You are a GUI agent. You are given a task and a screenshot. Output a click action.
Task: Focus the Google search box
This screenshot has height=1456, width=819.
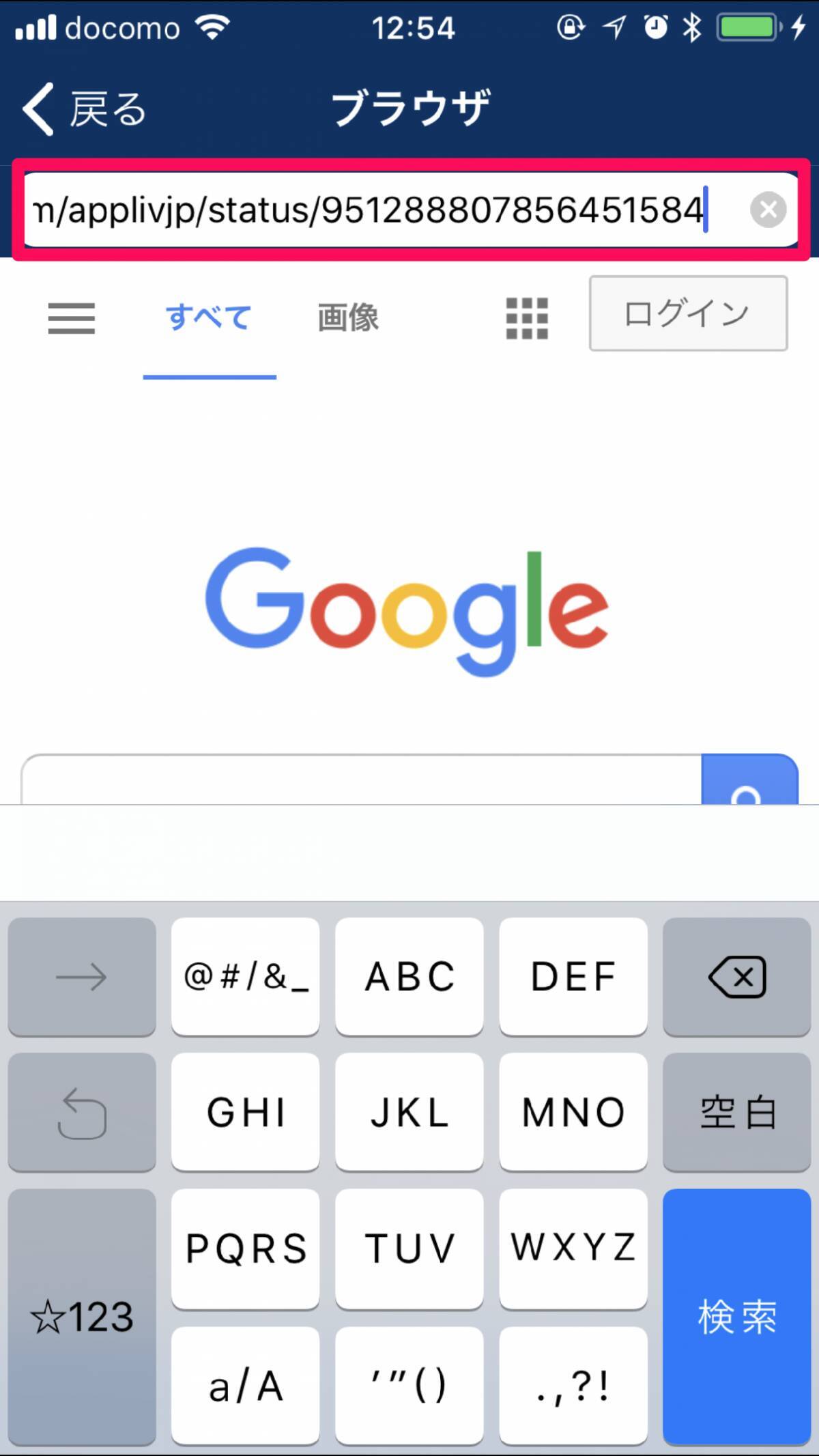(362, 782)
